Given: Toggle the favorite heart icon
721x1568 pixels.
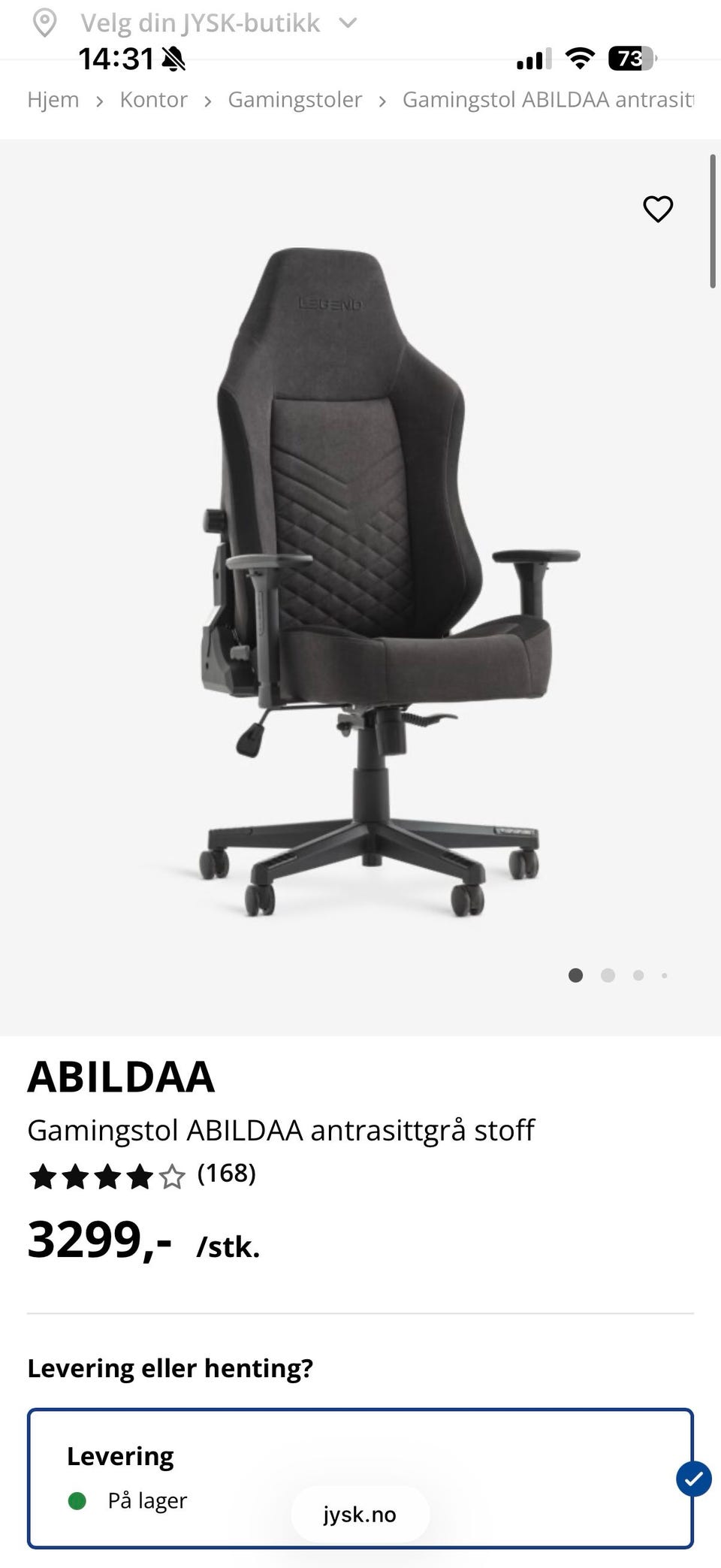Looking at the screenshot, I should pyautogui.click(x=658, y=210).
